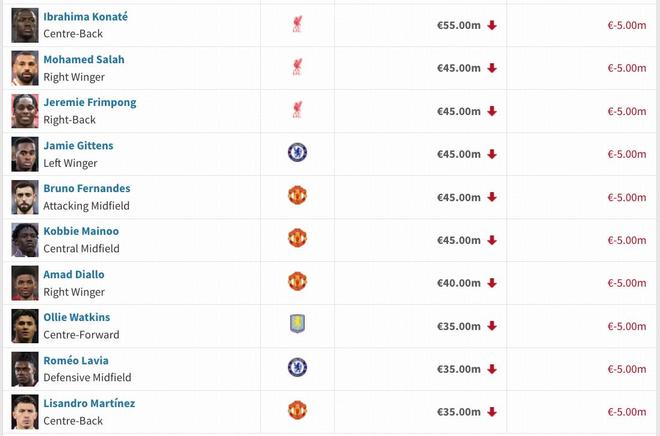Open Bruno Fernandes' player profile
This screenshot has width=660, height=436.
point(86,189)
